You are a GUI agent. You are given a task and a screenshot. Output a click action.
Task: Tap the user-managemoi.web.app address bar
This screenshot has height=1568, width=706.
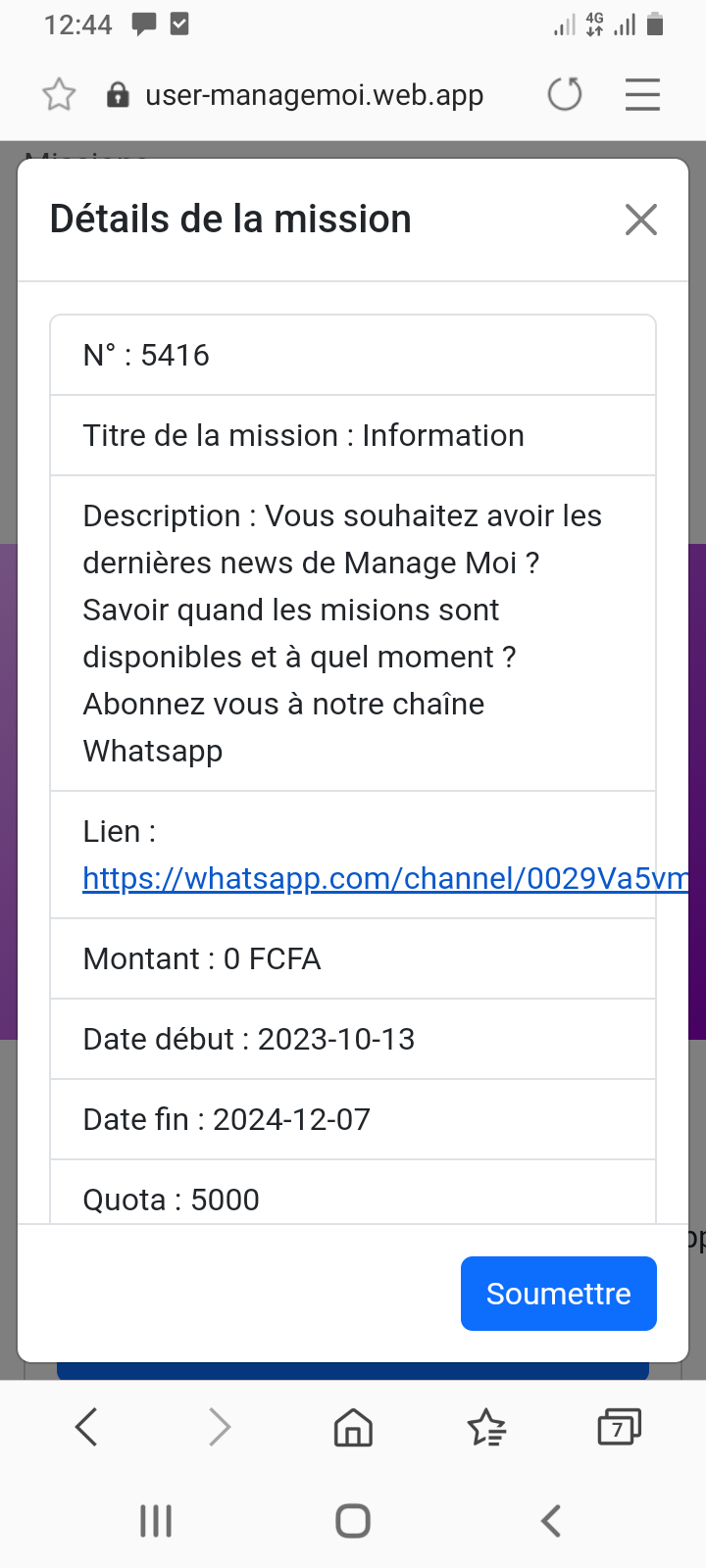[x=314, y=95]
